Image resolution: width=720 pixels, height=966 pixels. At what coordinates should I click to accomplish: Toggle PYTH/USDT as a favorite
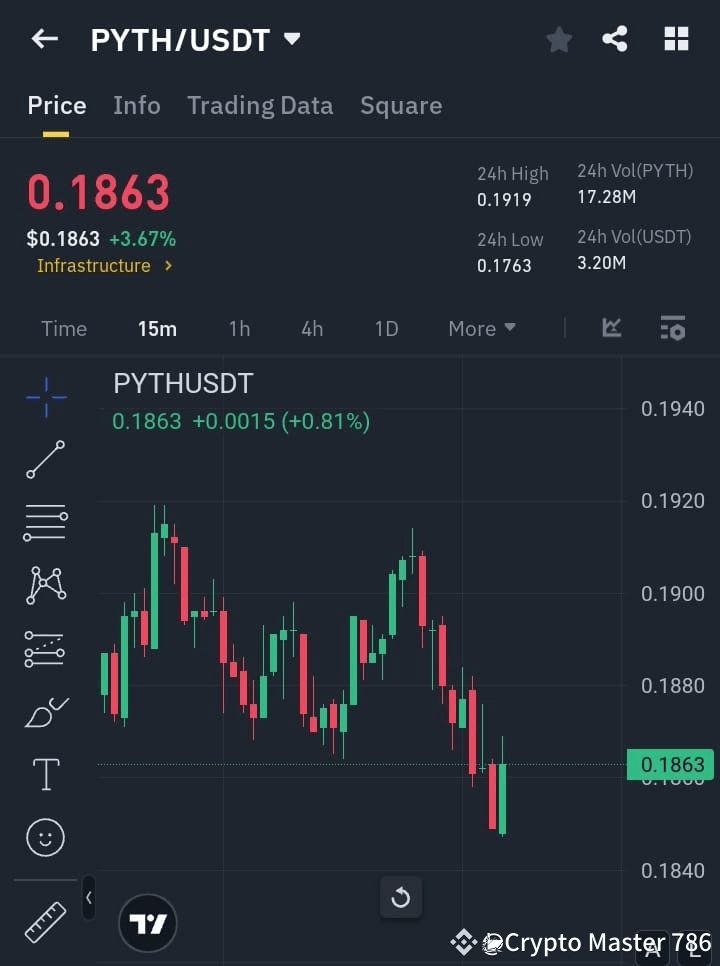click(558, 40)
